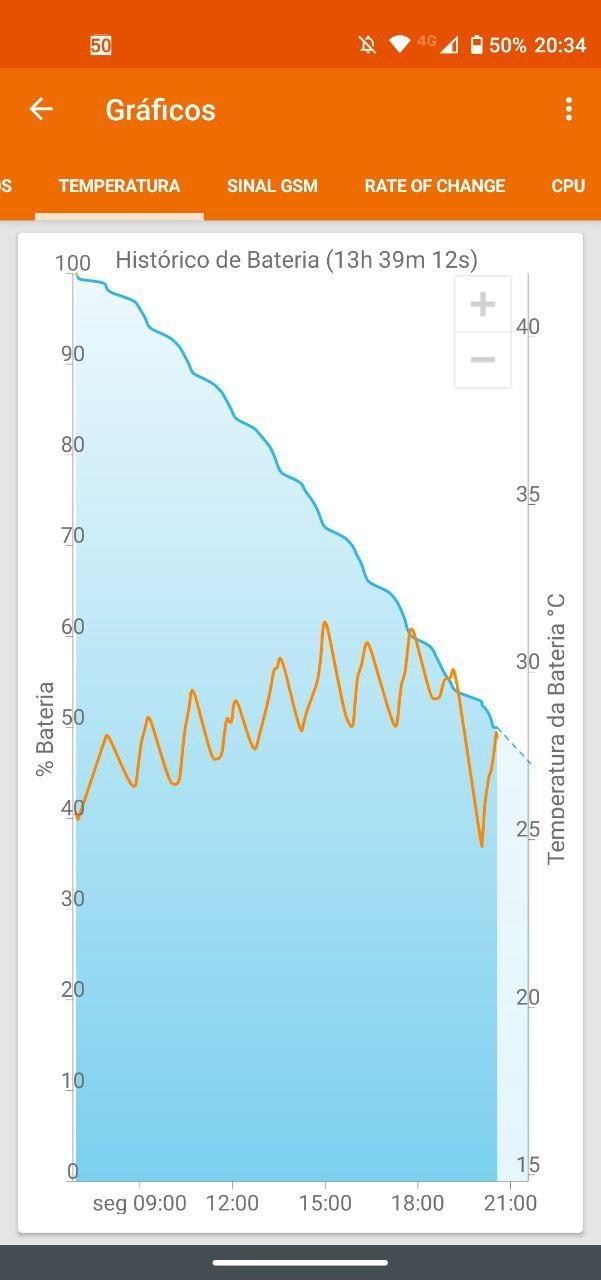
Task: Switch to the RATE OF CHANGE tab
Action: click(434, 186)
